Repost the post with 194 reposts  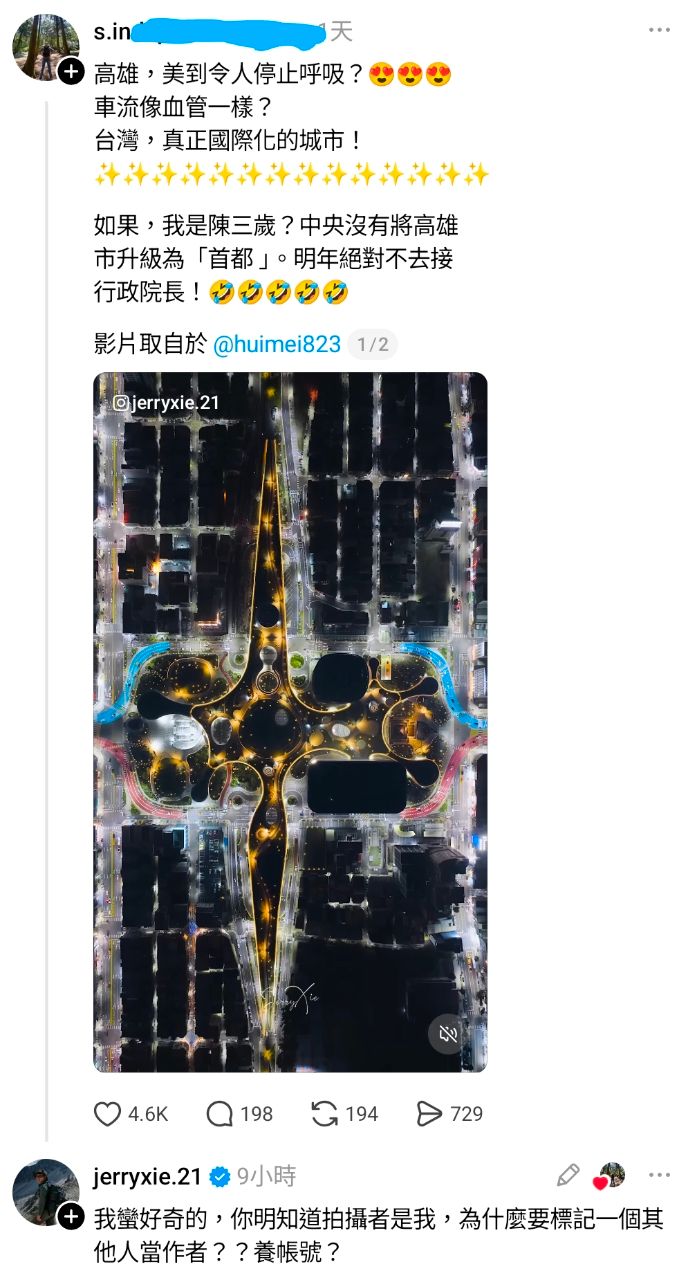(325, 1114)
